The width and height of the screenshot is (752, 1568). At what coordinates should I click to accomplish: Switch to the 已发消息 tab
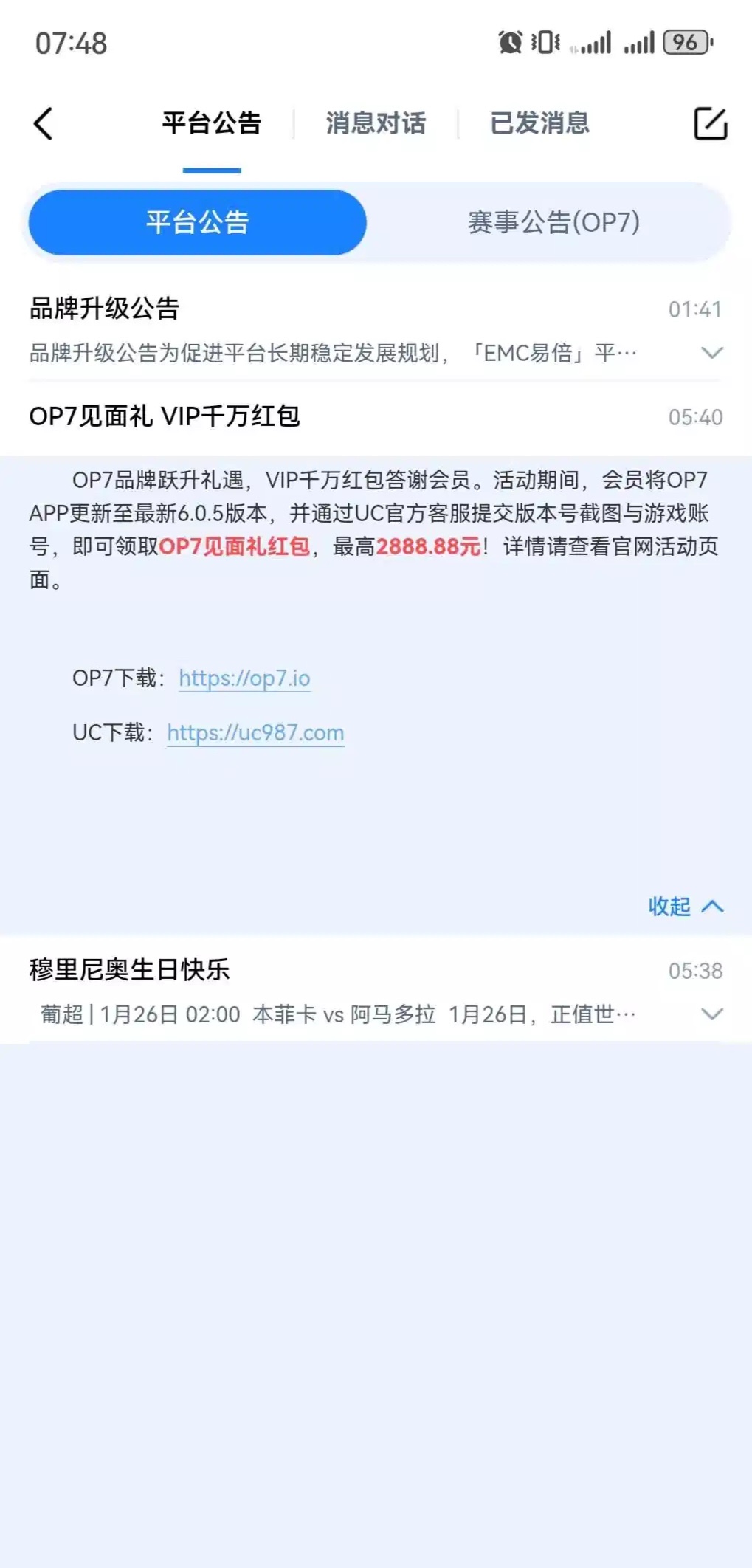[x=539, y=123]
